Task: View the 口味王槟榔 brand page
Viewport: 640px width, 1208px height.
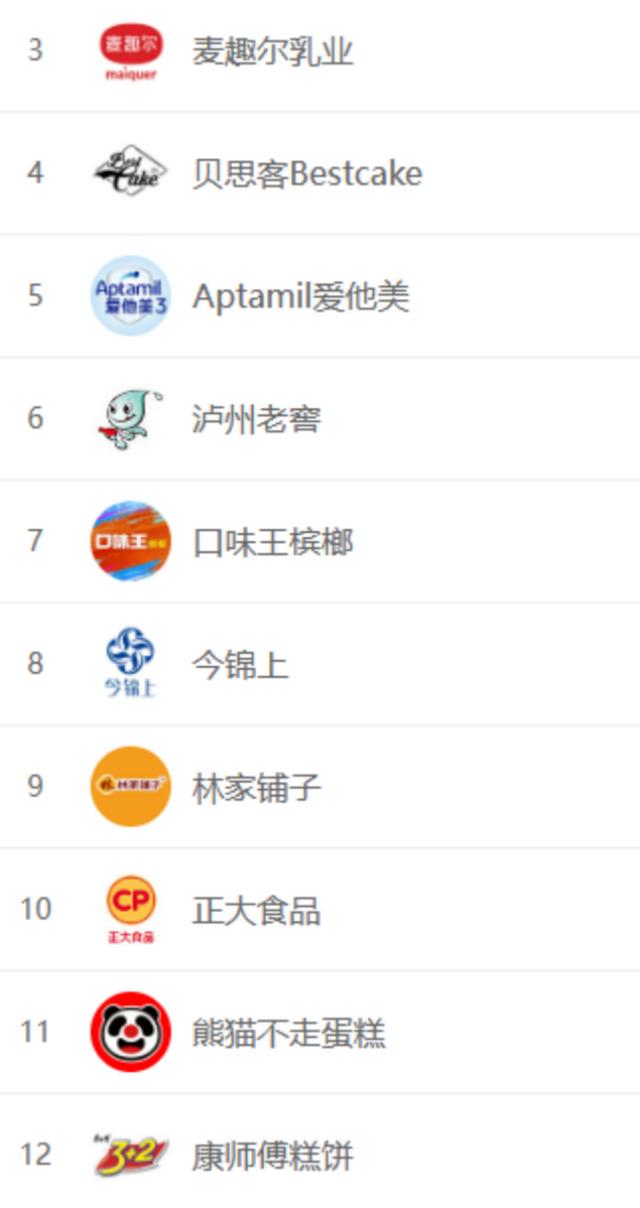Action: point(272,543)
